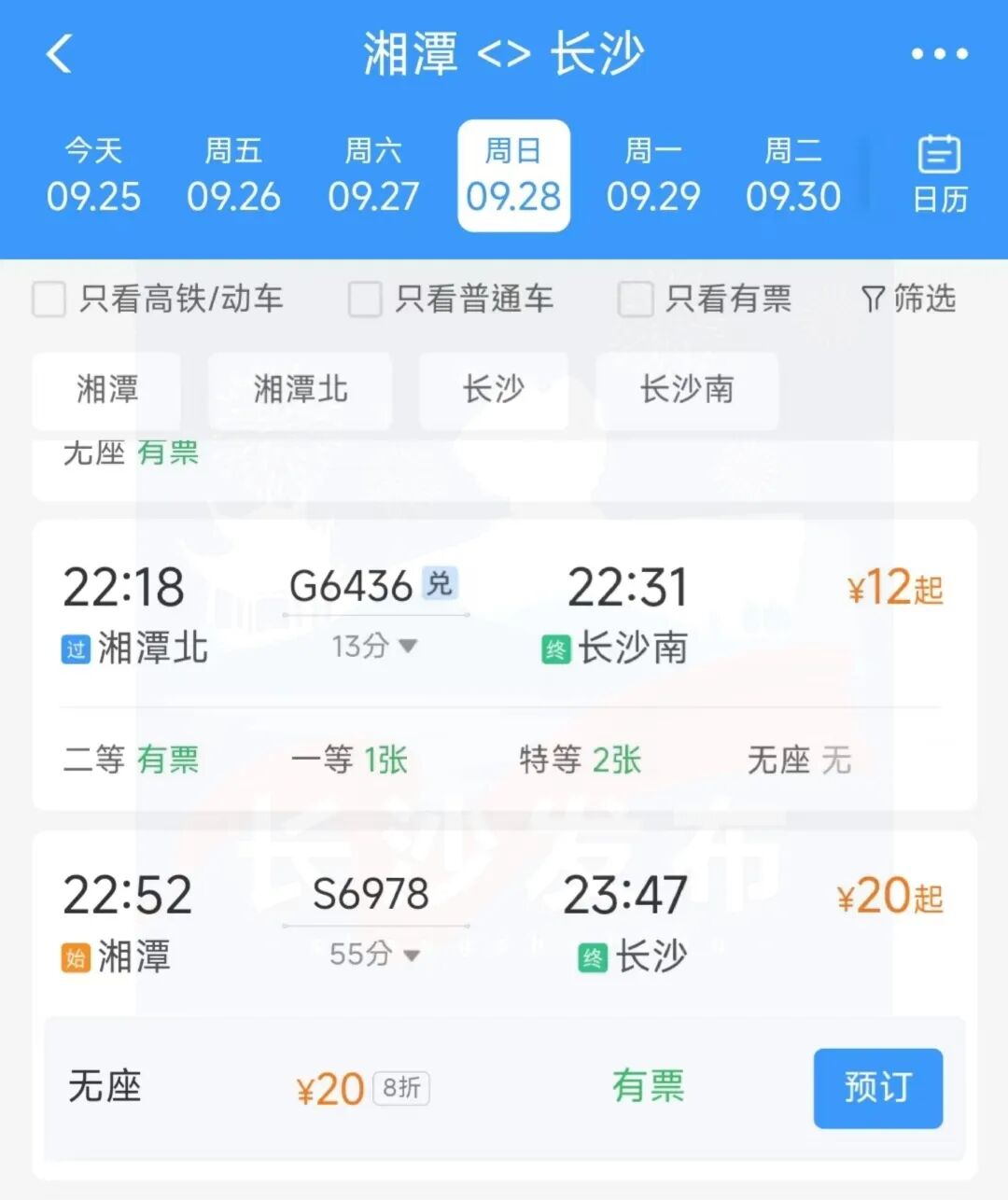Select the 周日 09.28 date tab

click(x=513, y=175)
